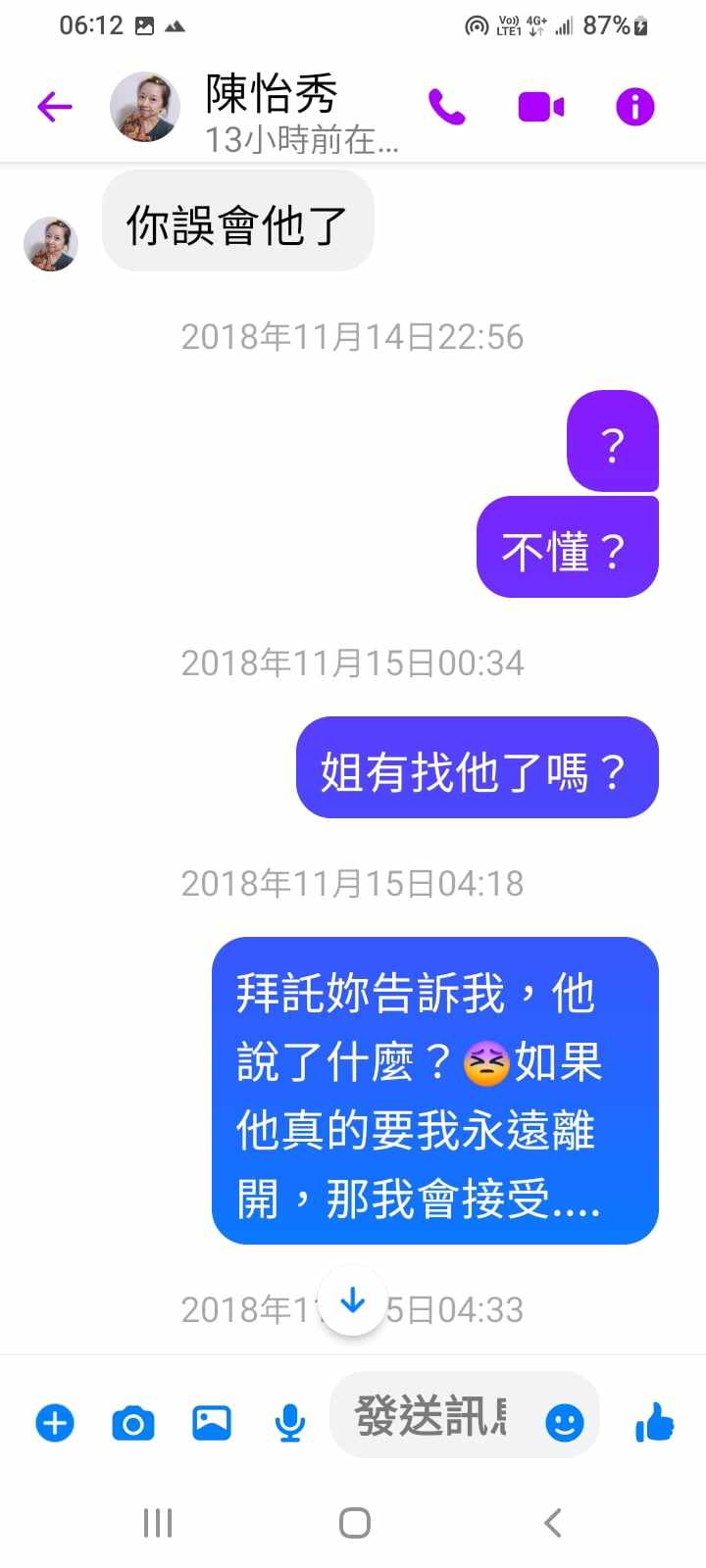
Task: Open more options plus icon
Action: [55, 1422]
